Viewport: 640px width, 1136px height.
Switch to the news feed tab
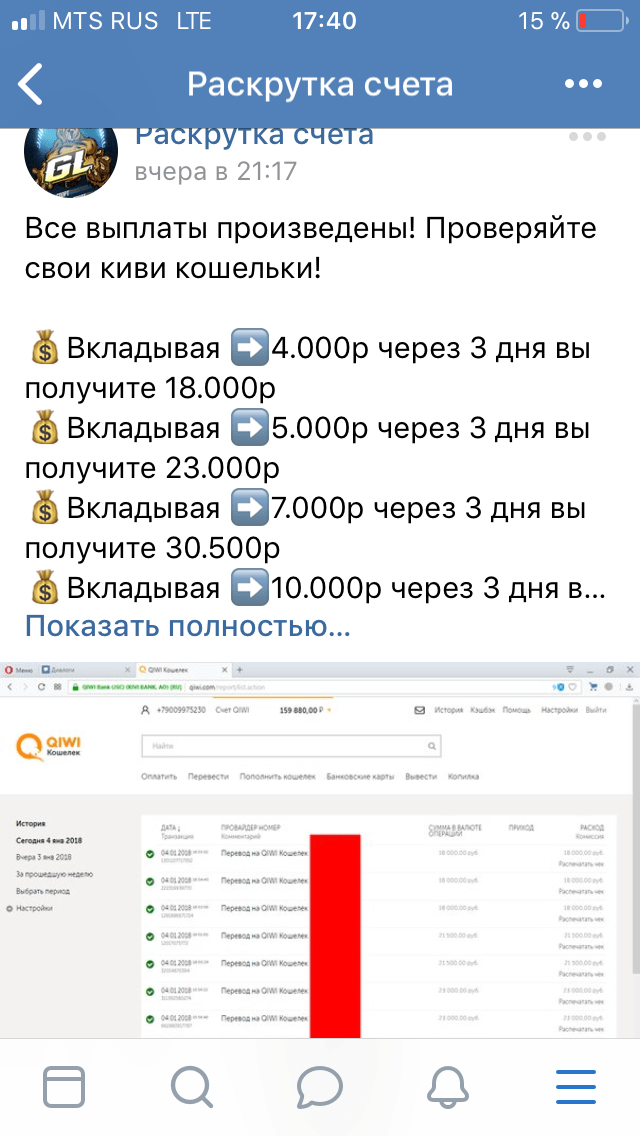pos(64,1085)
